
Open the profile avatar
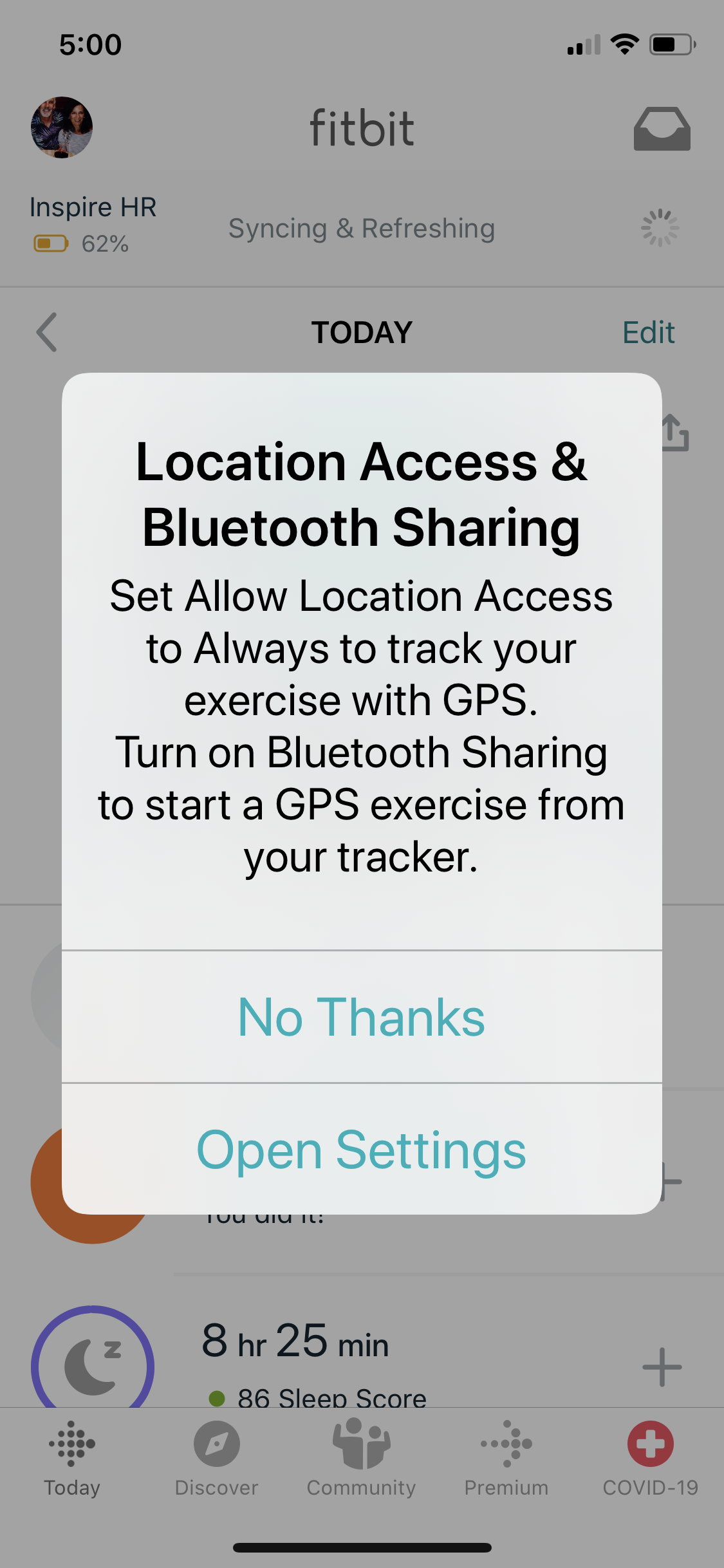[x=62, y=127]
